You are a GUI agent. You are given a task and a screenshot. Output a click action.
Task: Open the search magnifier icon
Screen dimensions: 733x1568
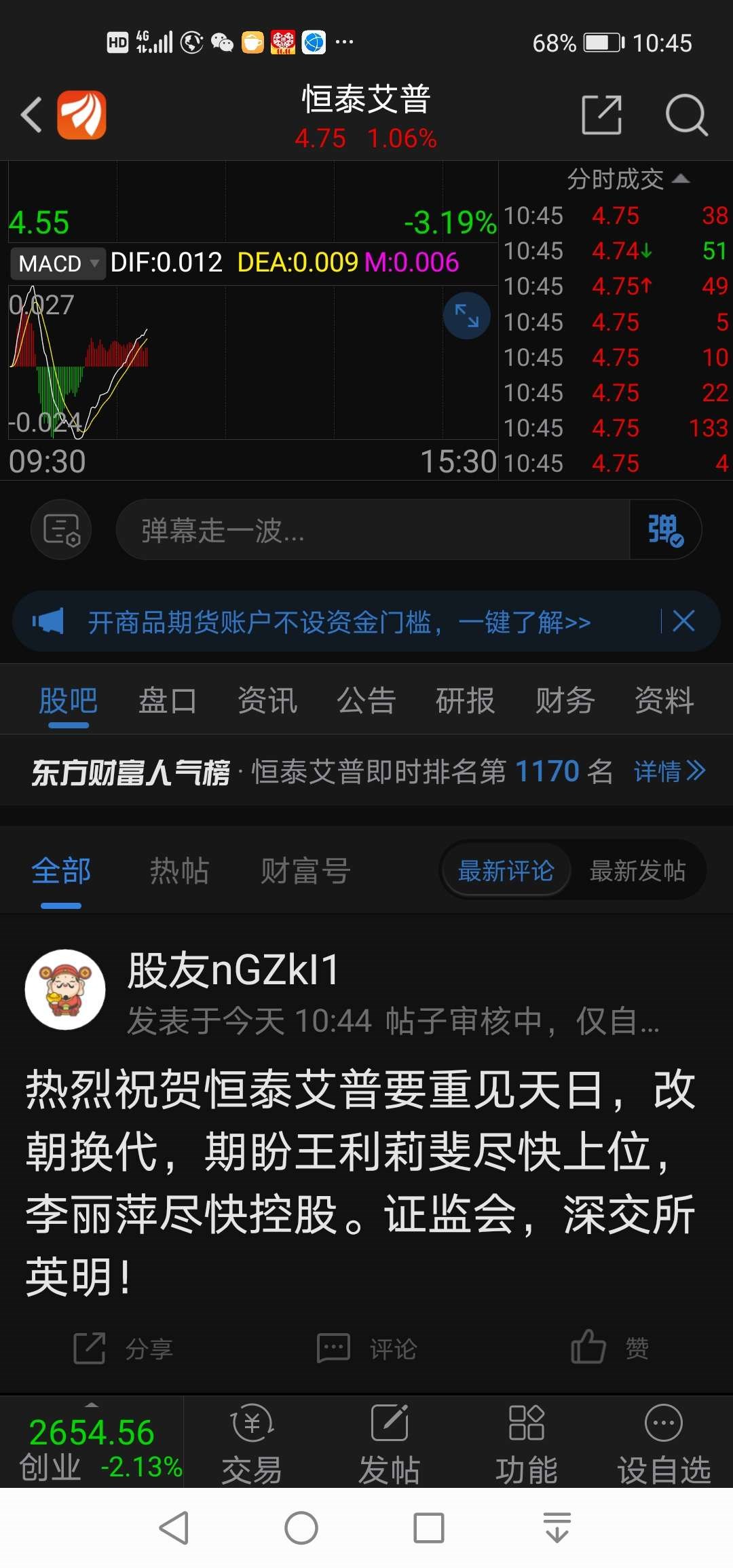coord(686,115)
